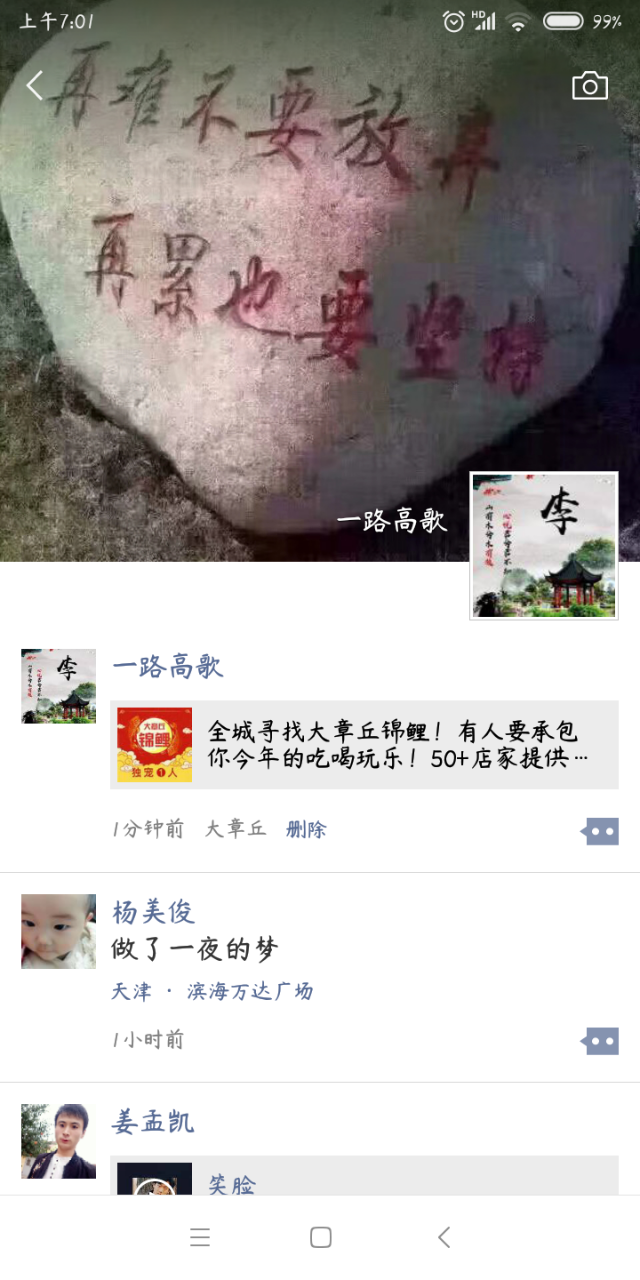Open 大章丘 location on 一路高歌's post
This screenshot has height=1280, width=640.
coord(236,829)
